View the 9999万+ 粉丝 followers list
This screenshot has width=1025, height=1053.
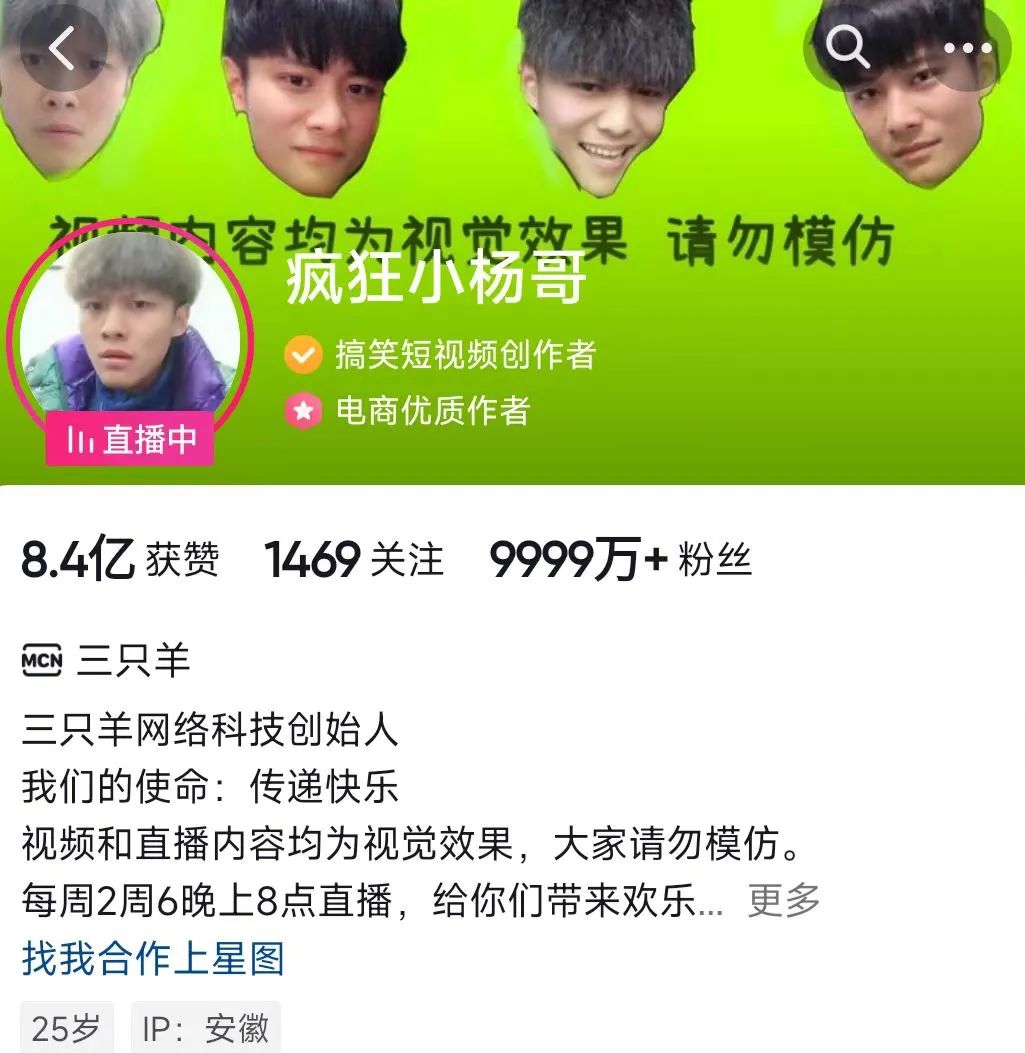(x=620, y=560)
